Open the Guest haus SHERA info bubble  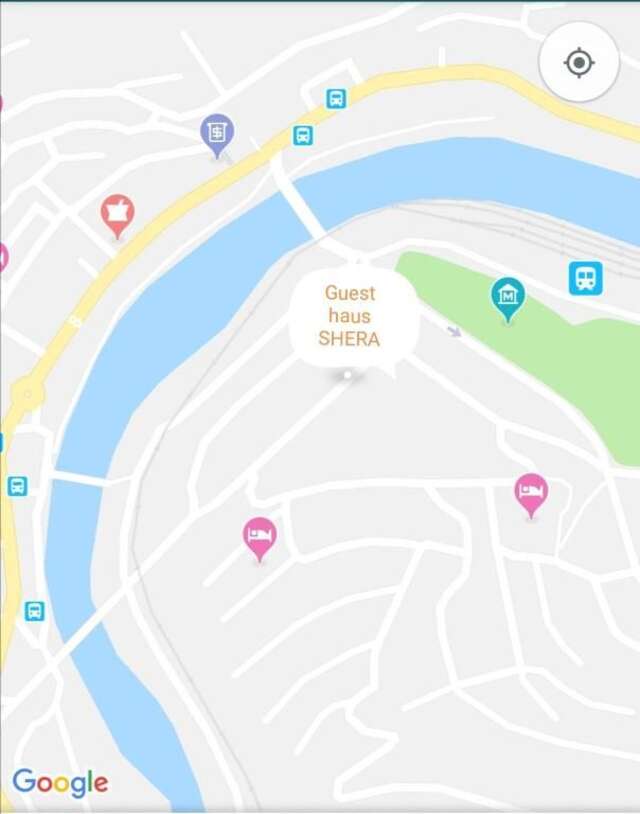coord(350,316)
